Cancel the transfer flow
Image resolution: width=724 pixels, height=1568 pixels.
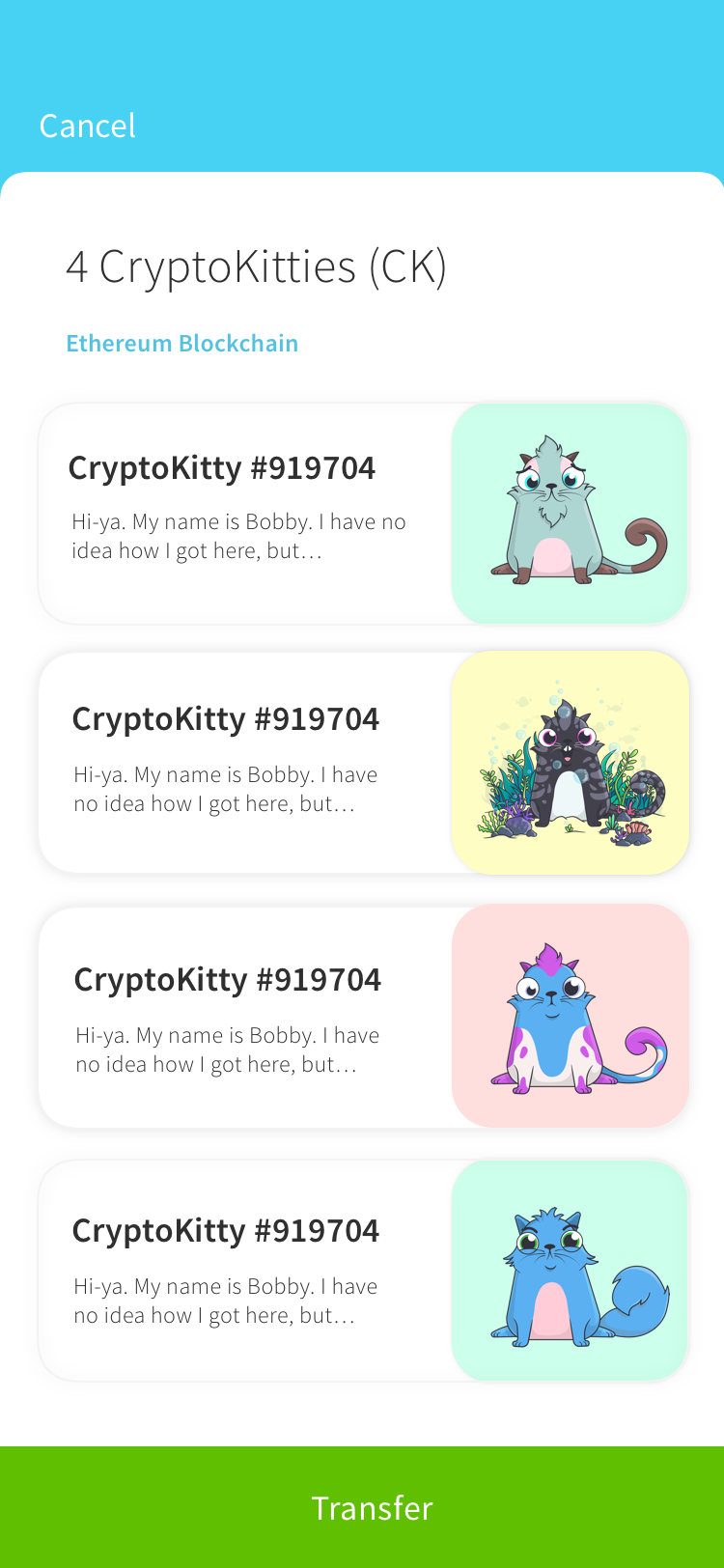[87, 126]
